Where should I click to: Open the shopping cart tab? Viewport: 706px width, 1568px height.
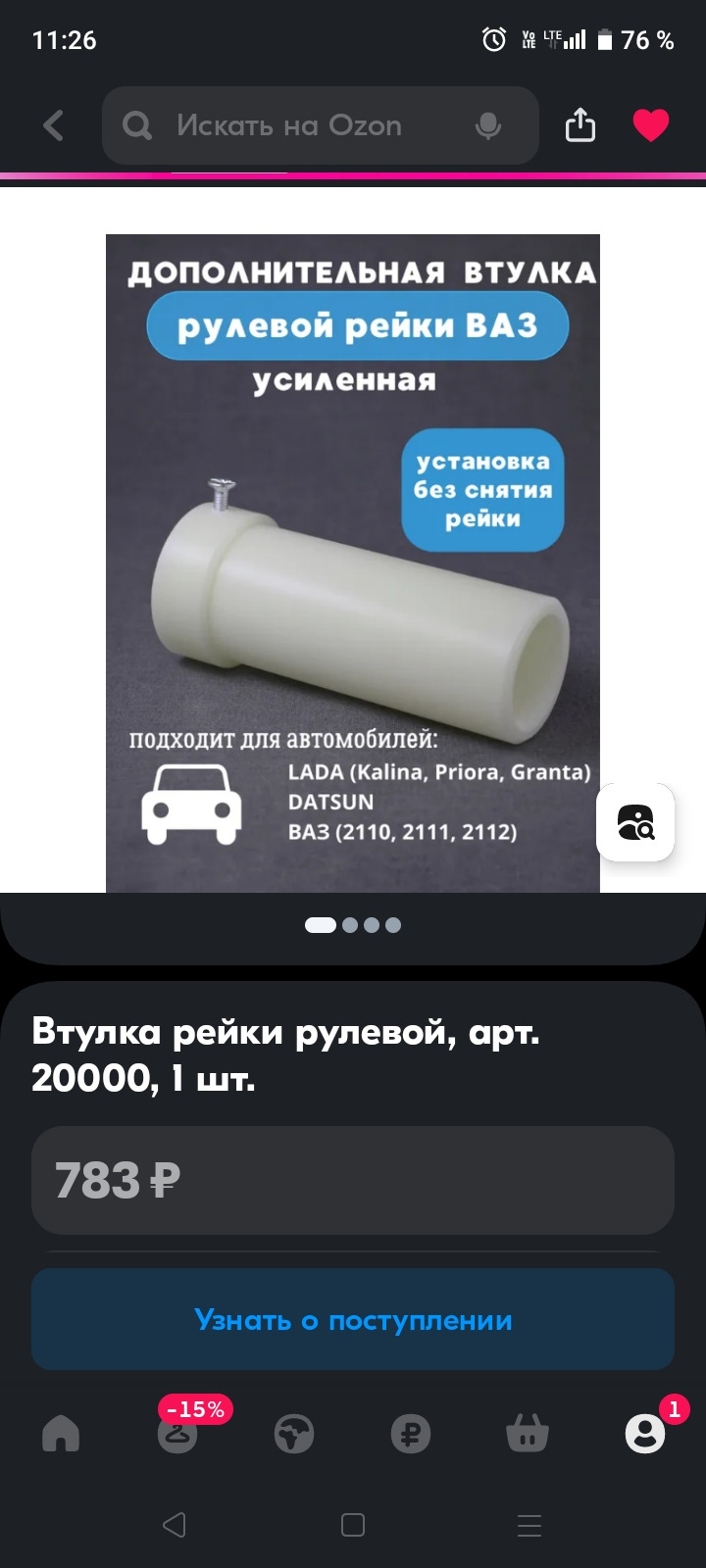[x=528, y=1435]
